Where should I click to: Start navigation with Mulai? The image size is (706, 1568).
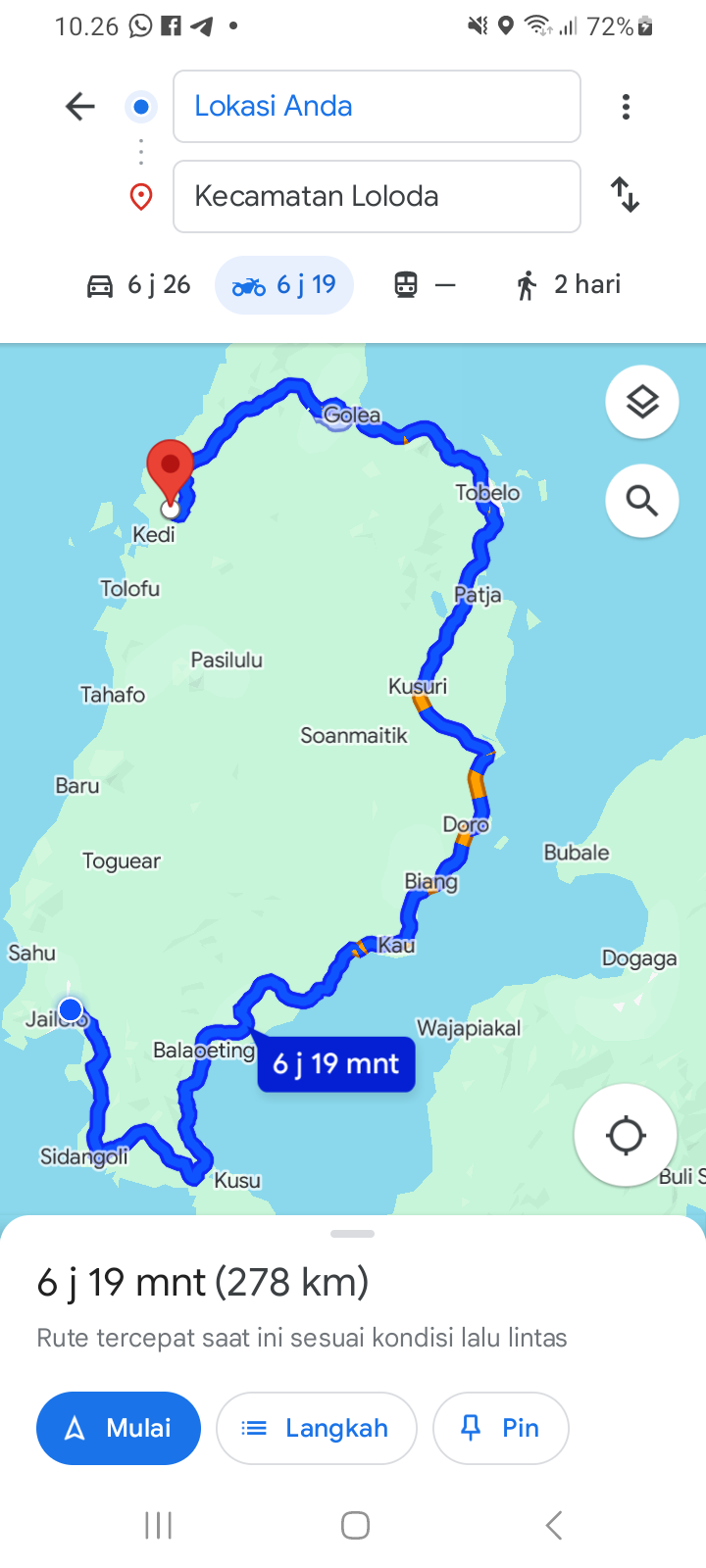coord(119,1428)
